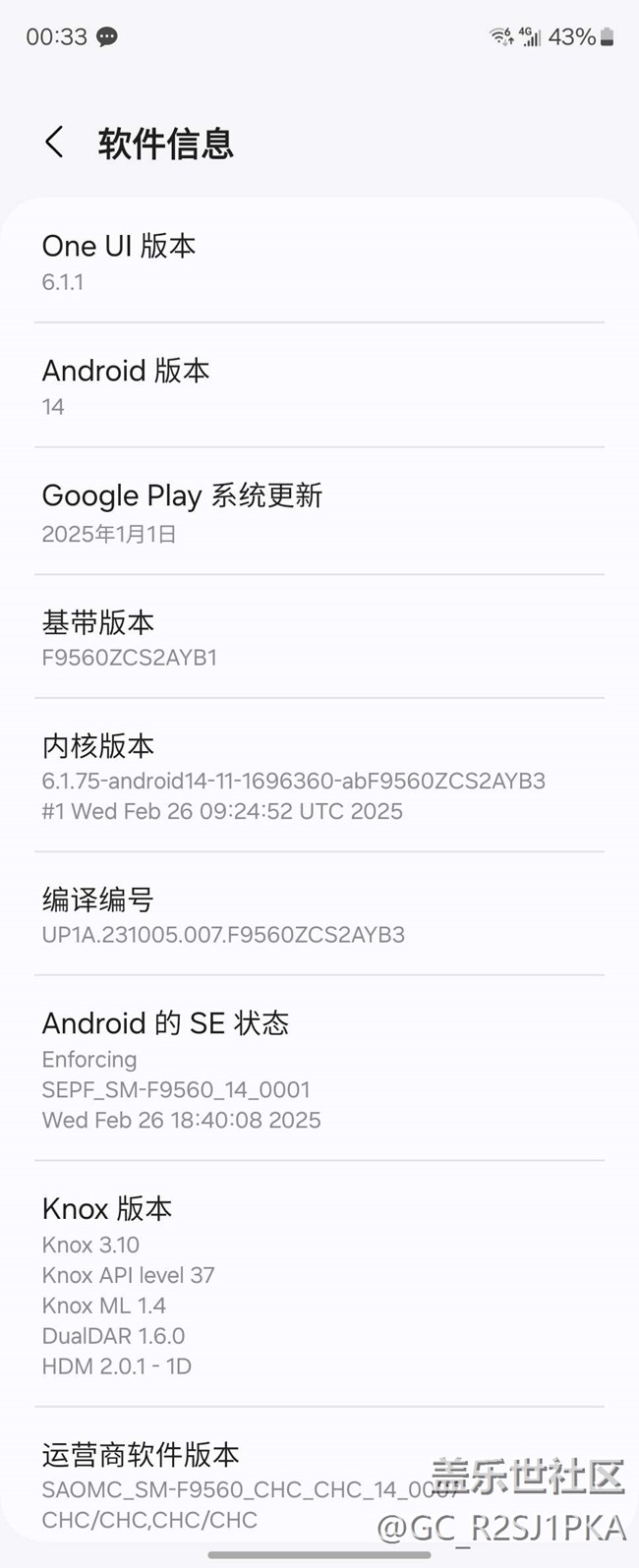Open Google Play 系统更新
639x1568 pixels.
pos(319,512)
